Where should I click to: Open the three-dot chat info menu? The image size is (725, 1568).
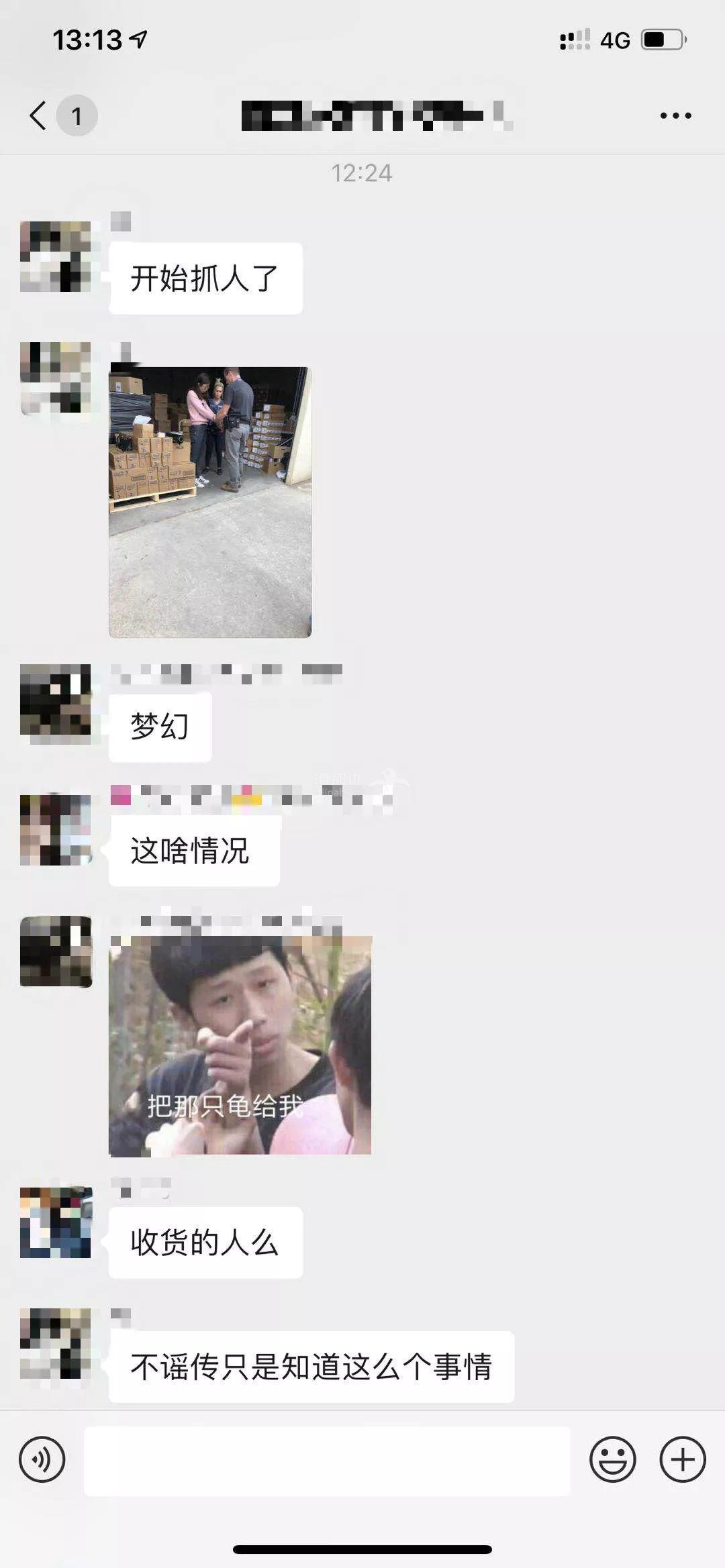pos(675,116)
